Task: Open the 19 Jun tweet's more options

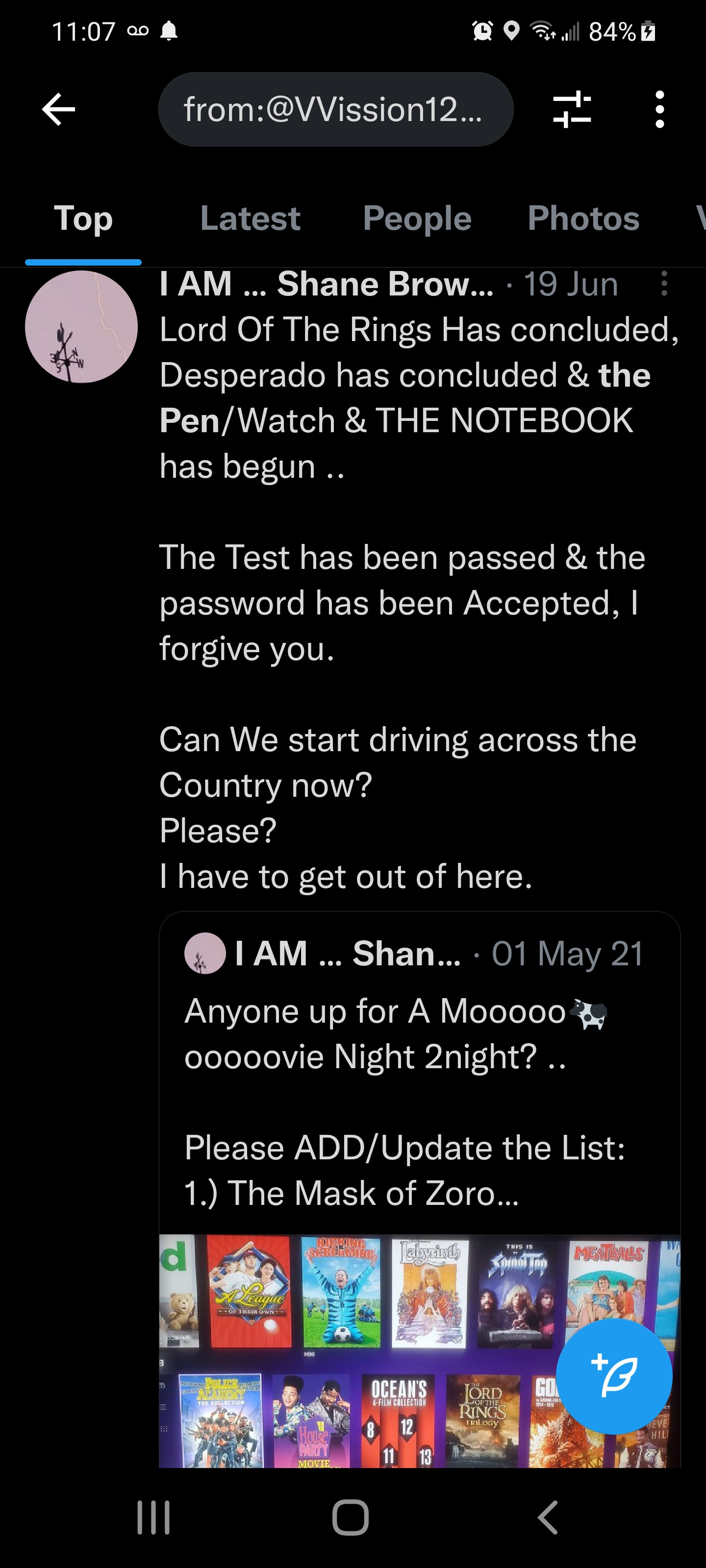Action: click(x=664, y=284)
